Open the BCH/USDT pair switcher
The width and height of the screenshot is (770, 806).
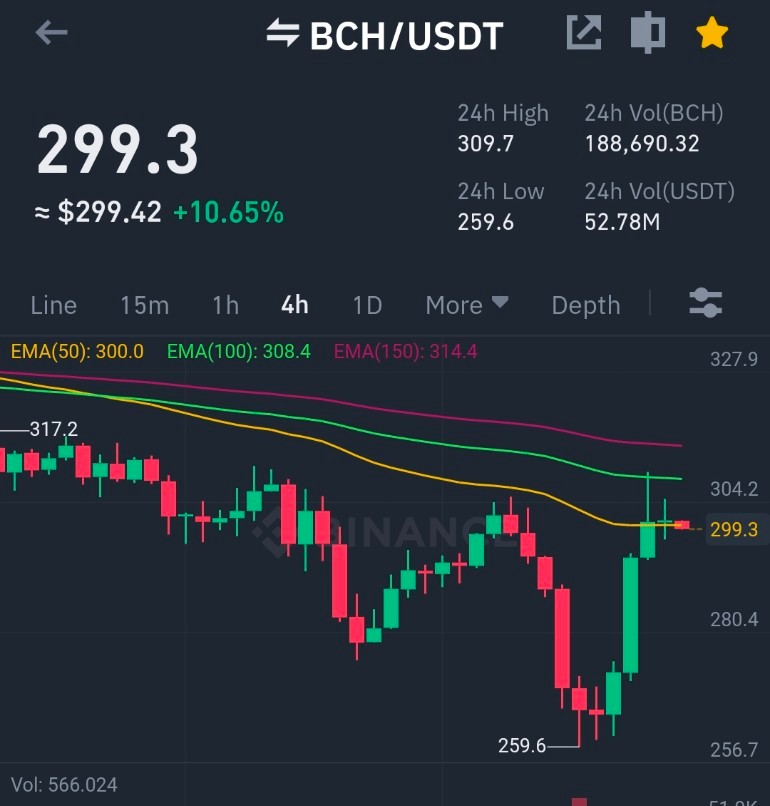point(384,35)
